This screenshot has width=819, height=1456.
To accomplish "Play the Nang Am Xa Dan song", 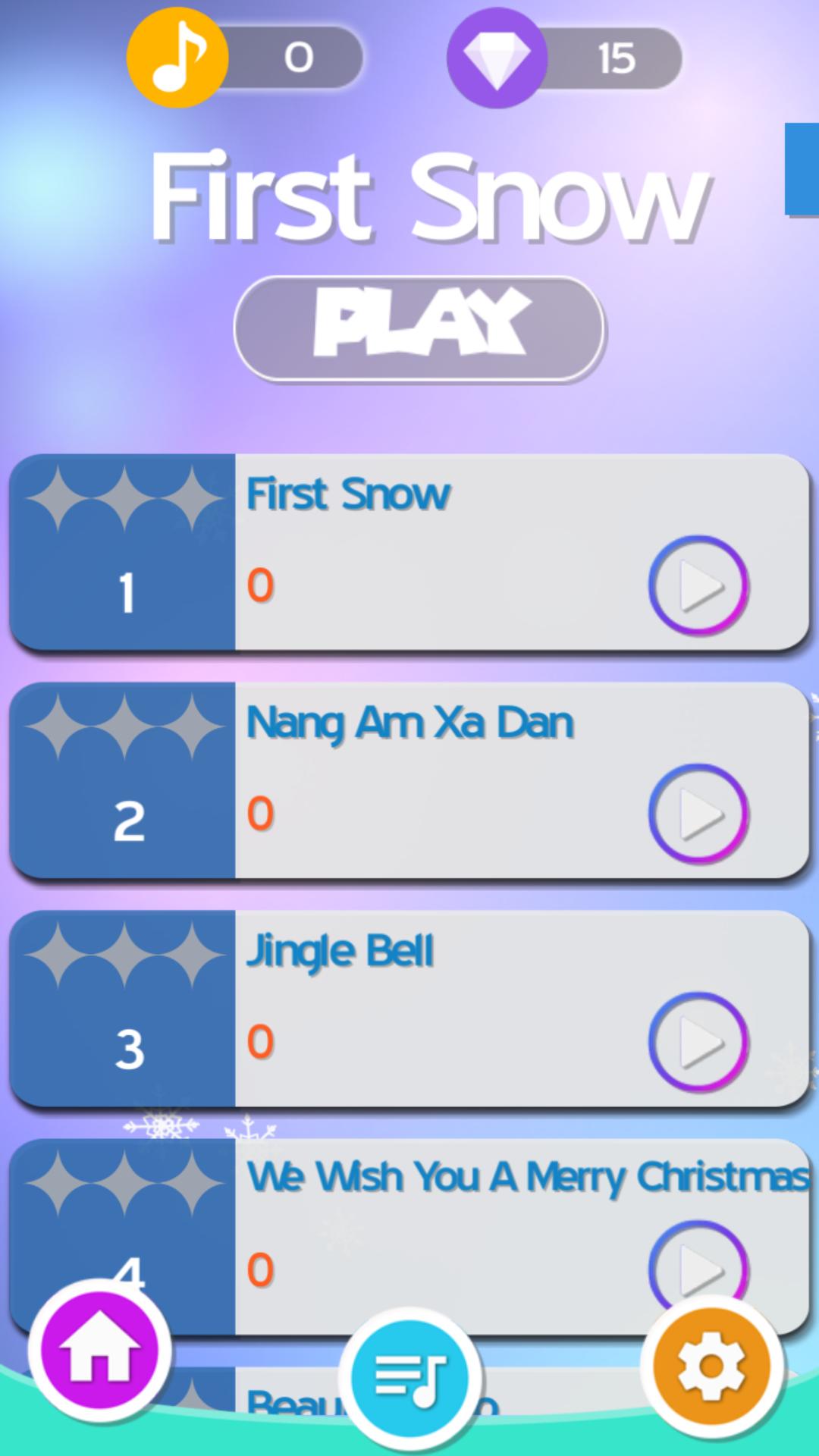I will [698, 814].
